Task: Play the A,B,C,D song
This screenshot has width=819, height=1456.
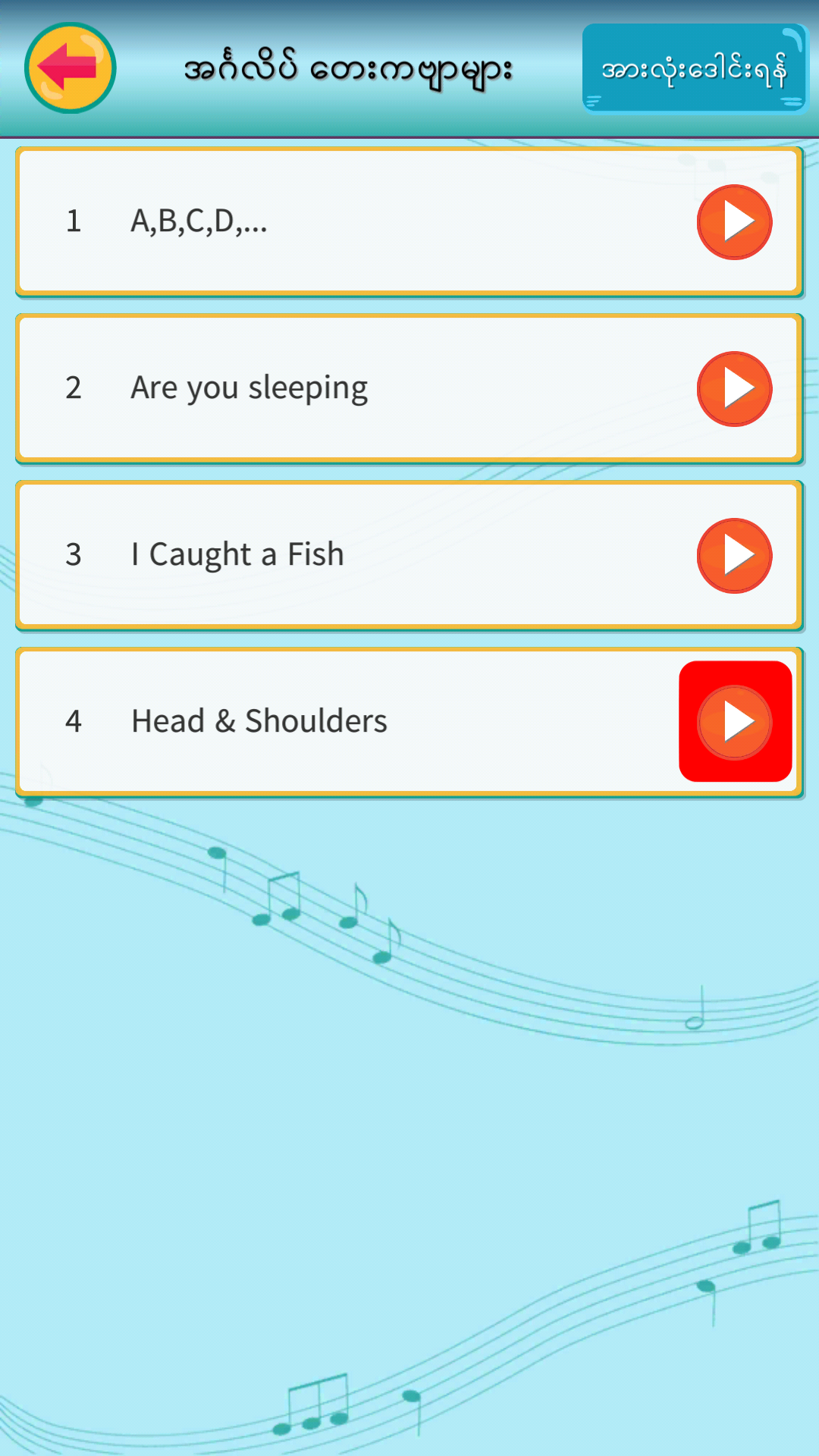Action: click(734, 222)
